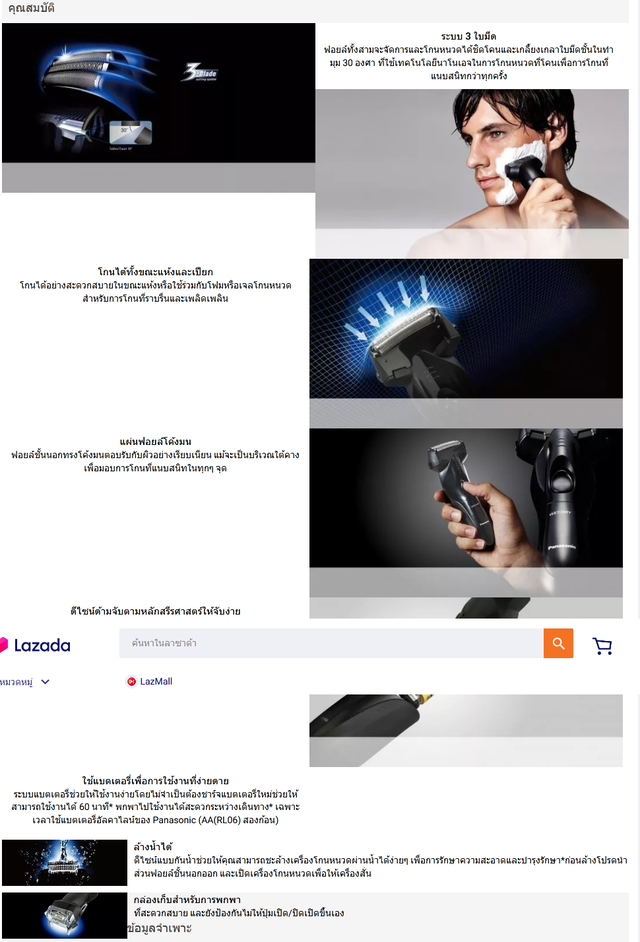Expand the categories dropdown
This screenshot has width=640, height=942.
click(x=24, y=682)
